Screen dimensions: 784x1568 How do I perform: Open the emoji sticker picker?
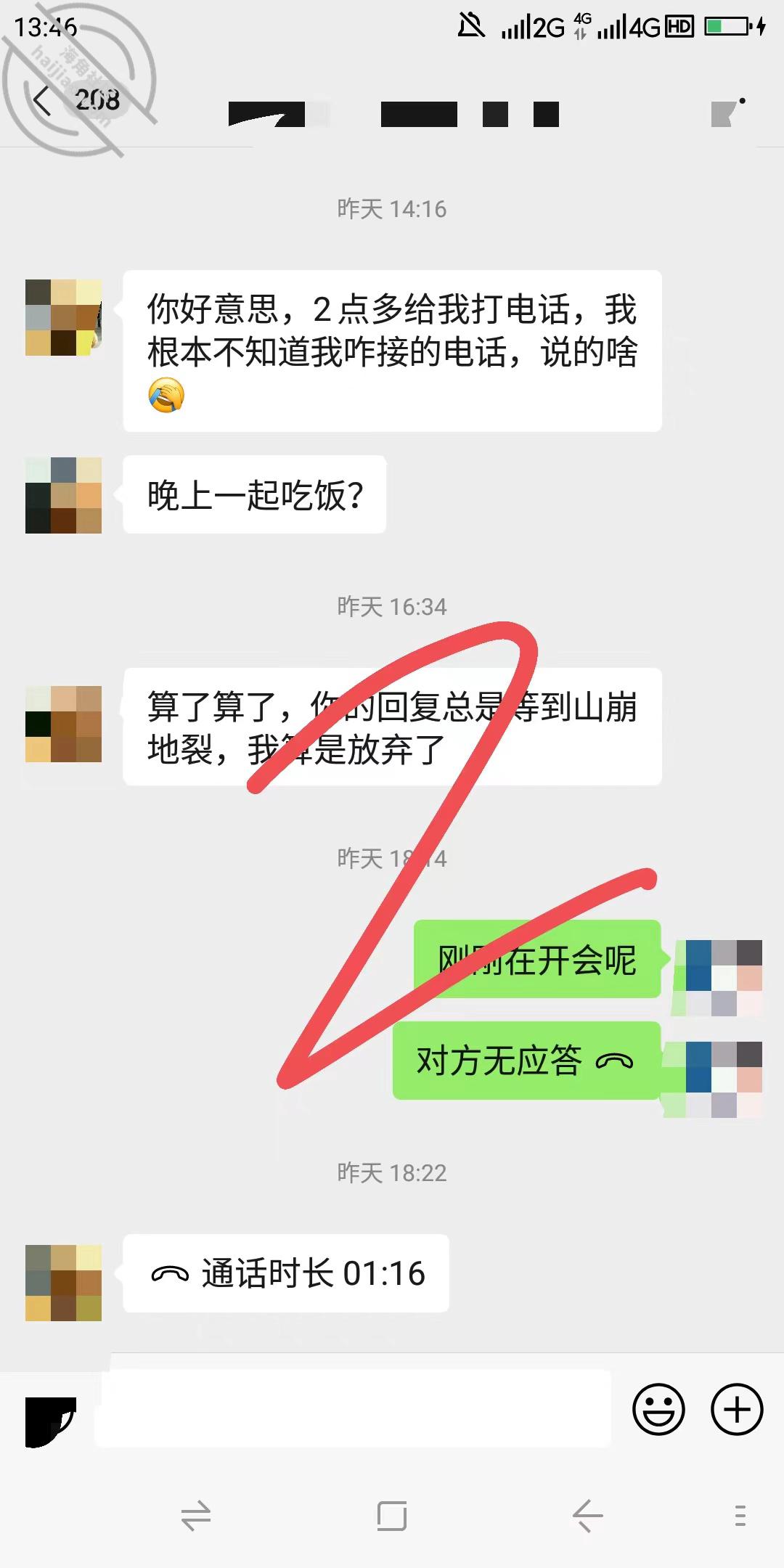(658, 1409)
